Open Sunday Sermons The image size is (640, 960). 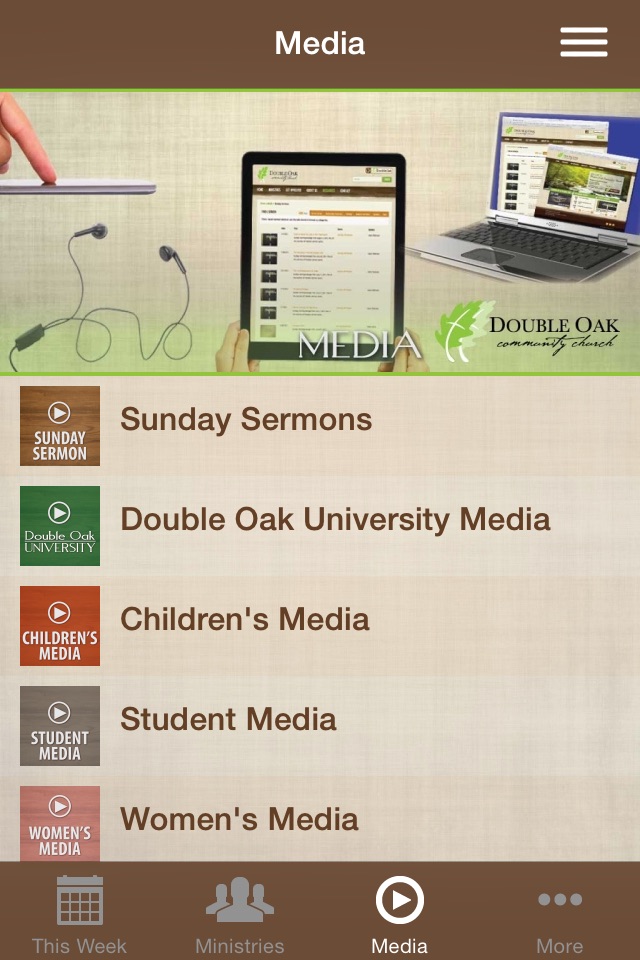pos(246,420)
